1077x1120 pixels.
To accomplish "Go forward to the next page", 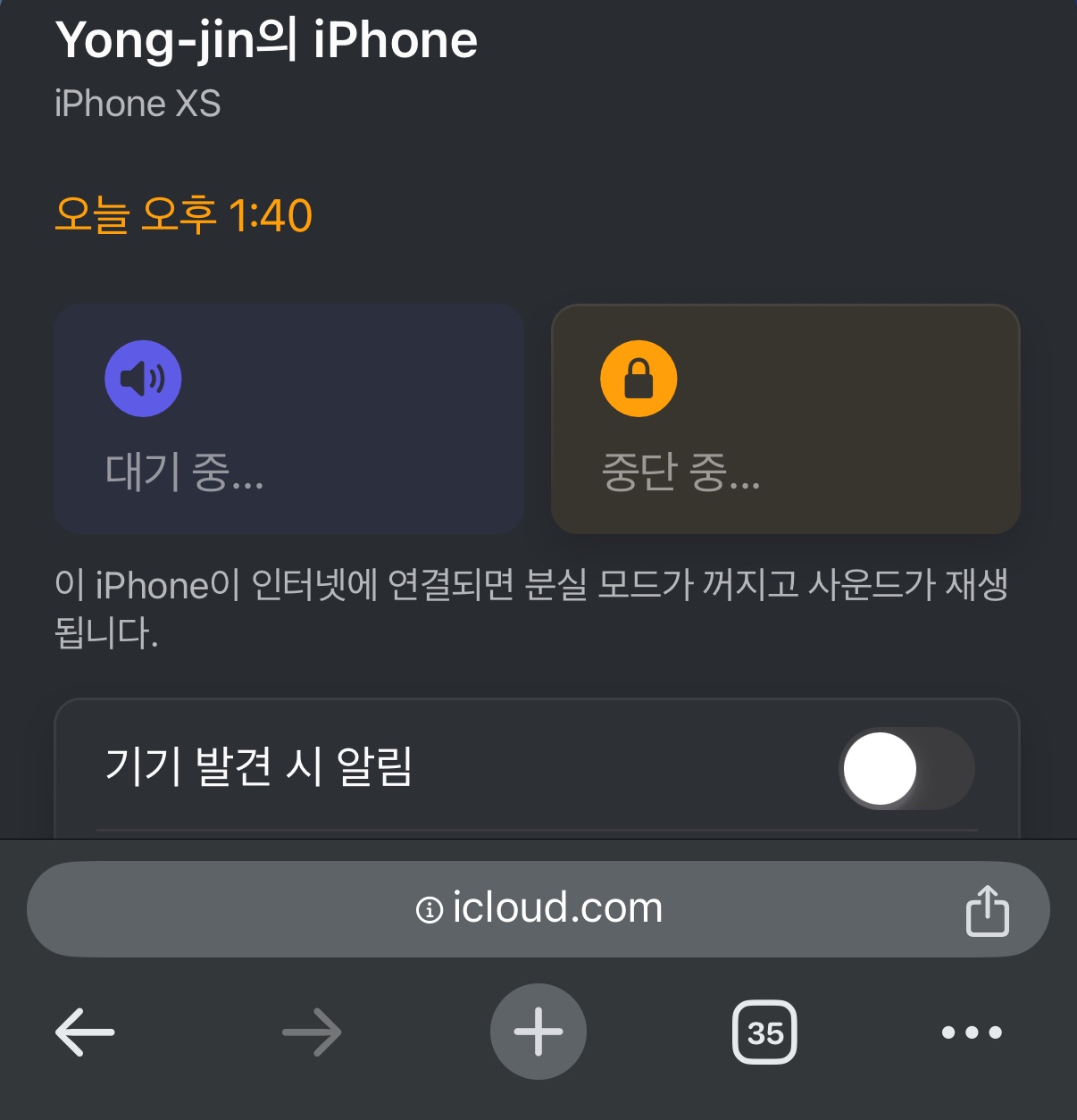I will (312, 1032).
